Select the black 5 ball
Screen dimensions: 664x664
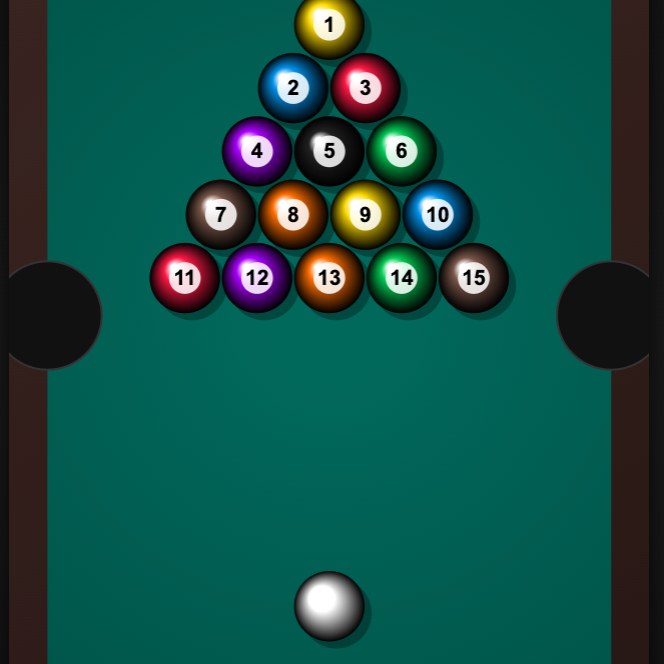(329, 151)
